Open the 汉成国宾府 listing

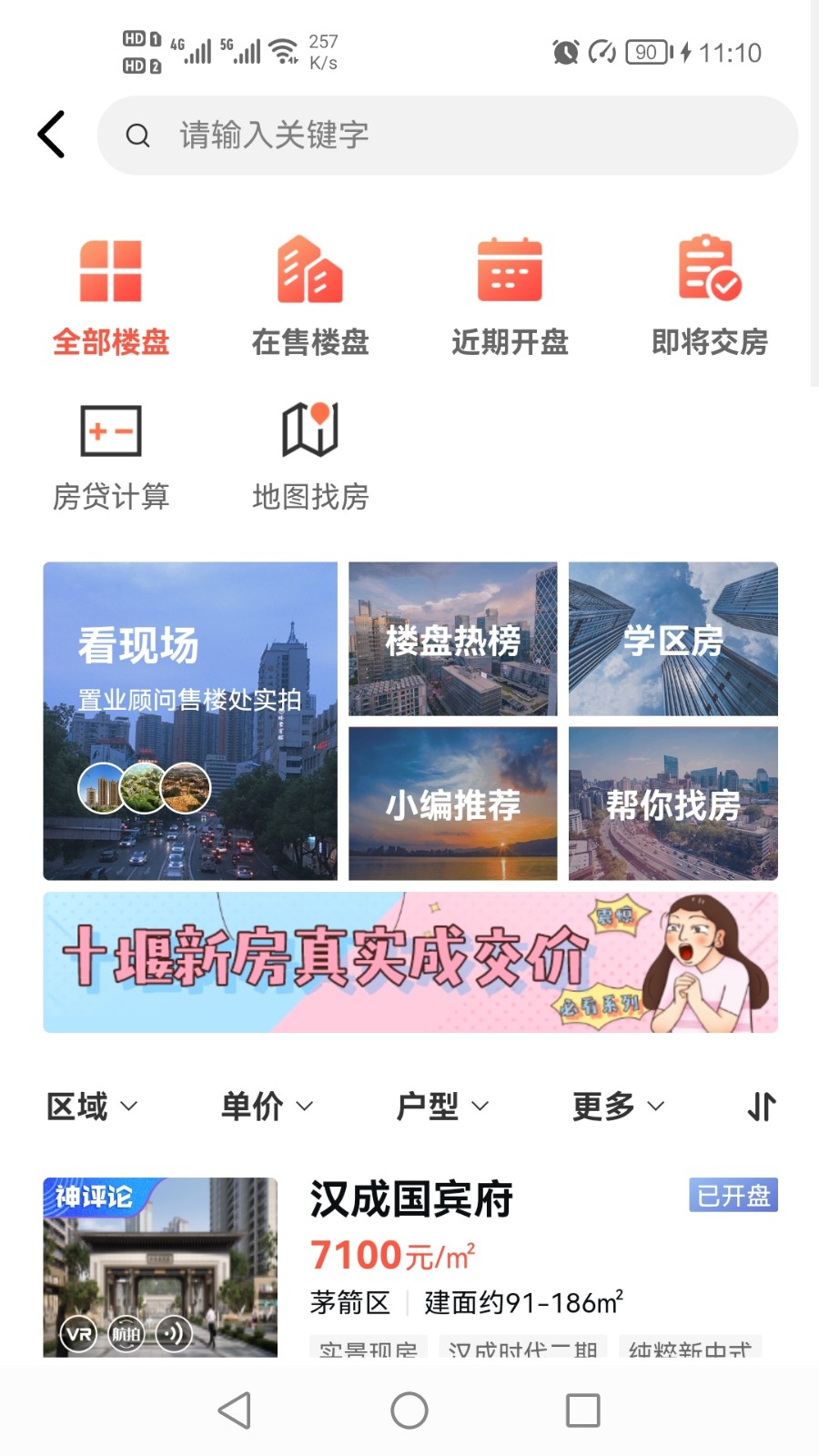(411, 1199)
